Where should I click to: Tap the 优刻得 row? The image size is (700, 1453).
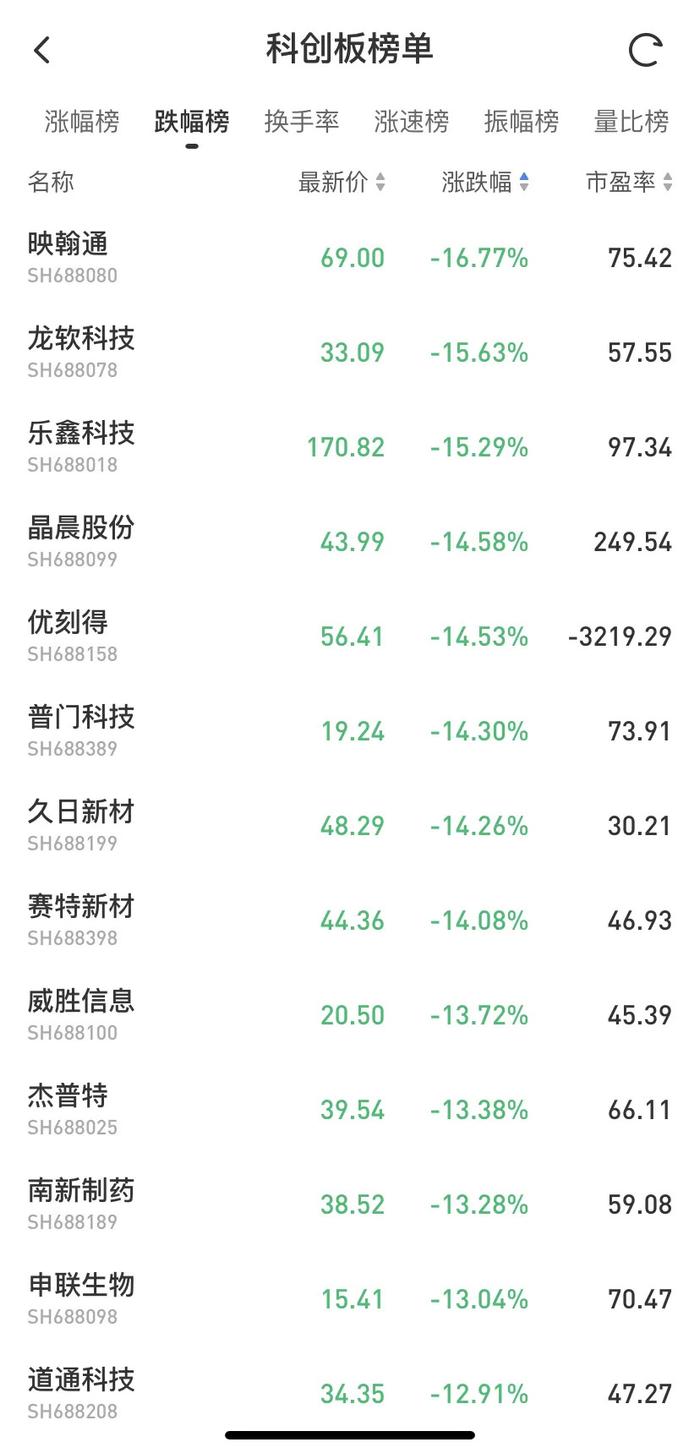(350, 636)
